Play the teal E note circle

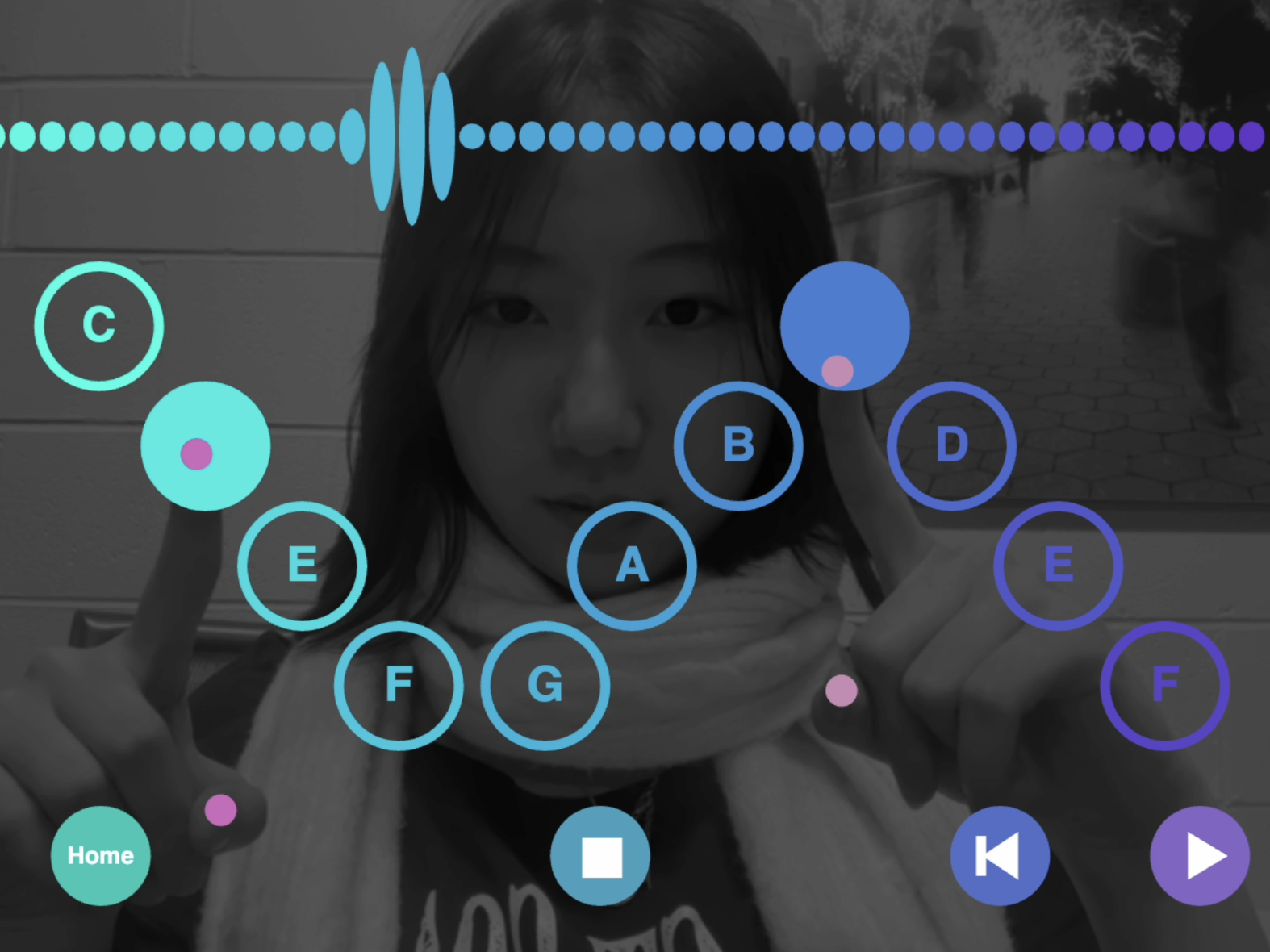tap(302, 566)
